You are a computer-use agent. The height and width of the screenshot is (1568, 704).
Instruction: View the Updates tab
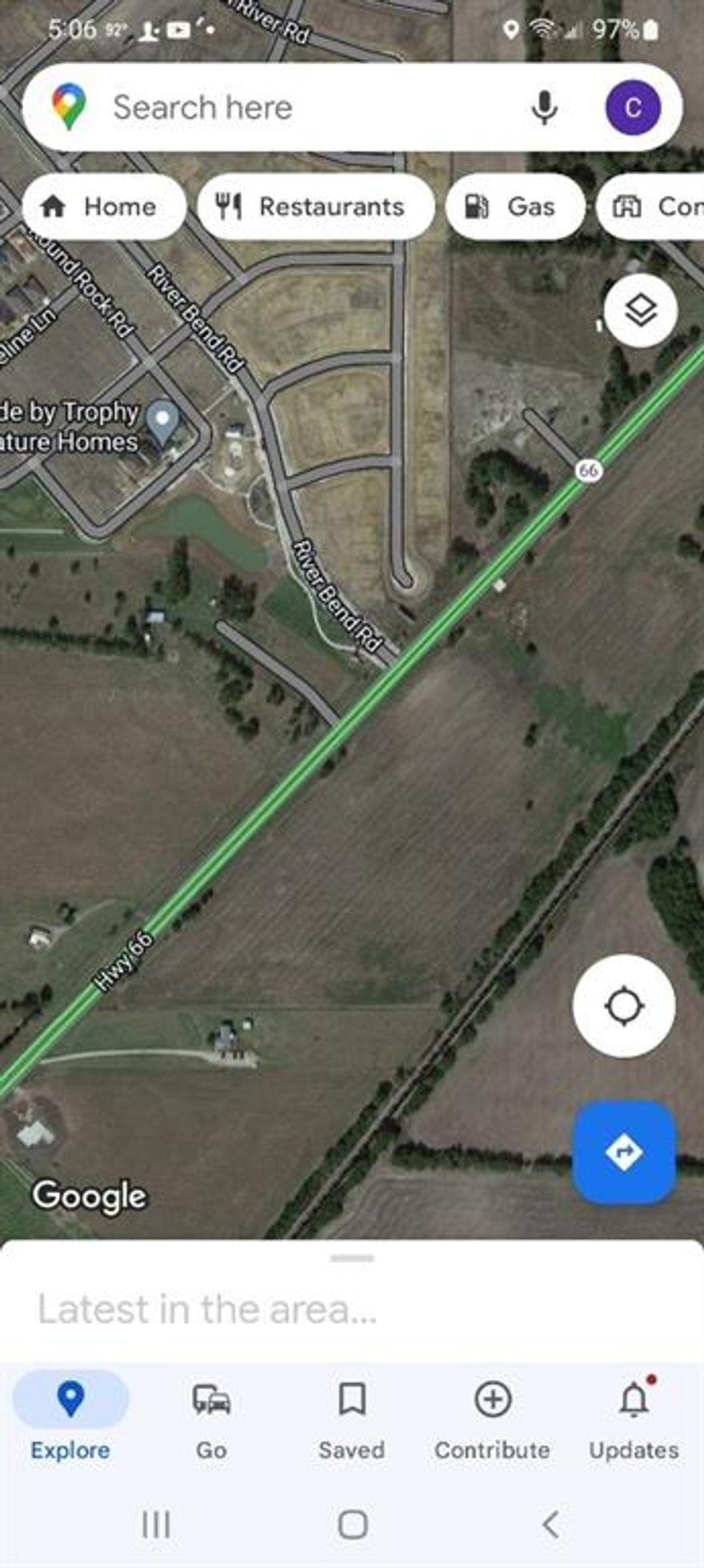click(634, 1418)
